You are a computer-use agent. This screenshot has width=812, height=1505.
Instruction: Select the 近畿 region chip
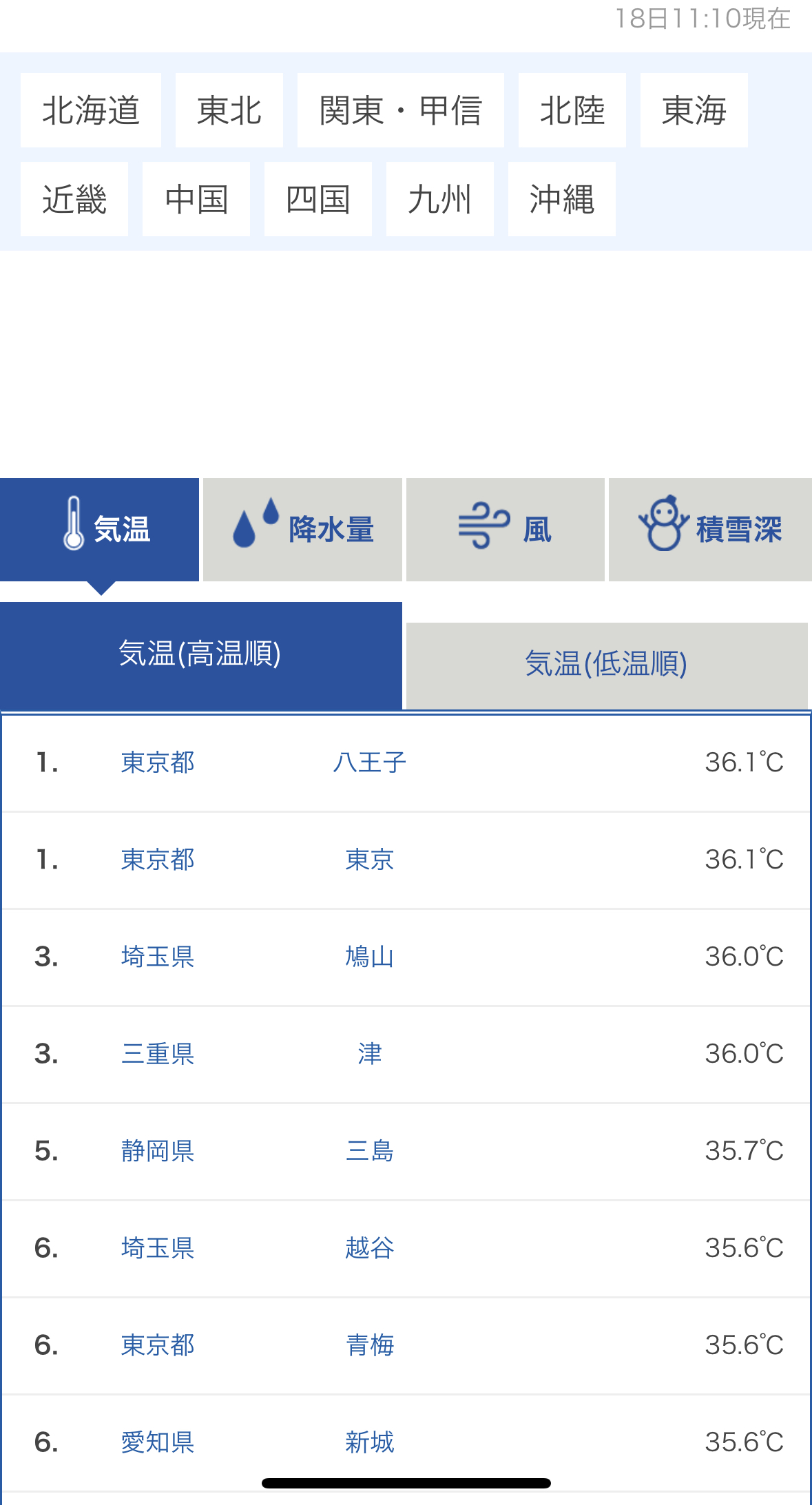tap(74, 199)
